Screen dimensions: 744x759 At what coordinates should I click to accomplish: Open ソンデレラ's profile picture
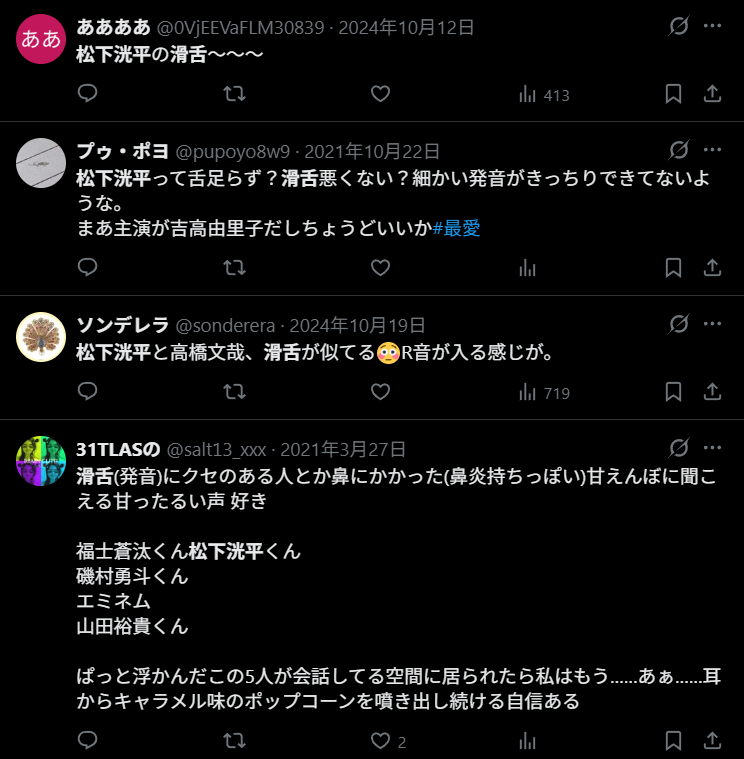click(41, 336)
